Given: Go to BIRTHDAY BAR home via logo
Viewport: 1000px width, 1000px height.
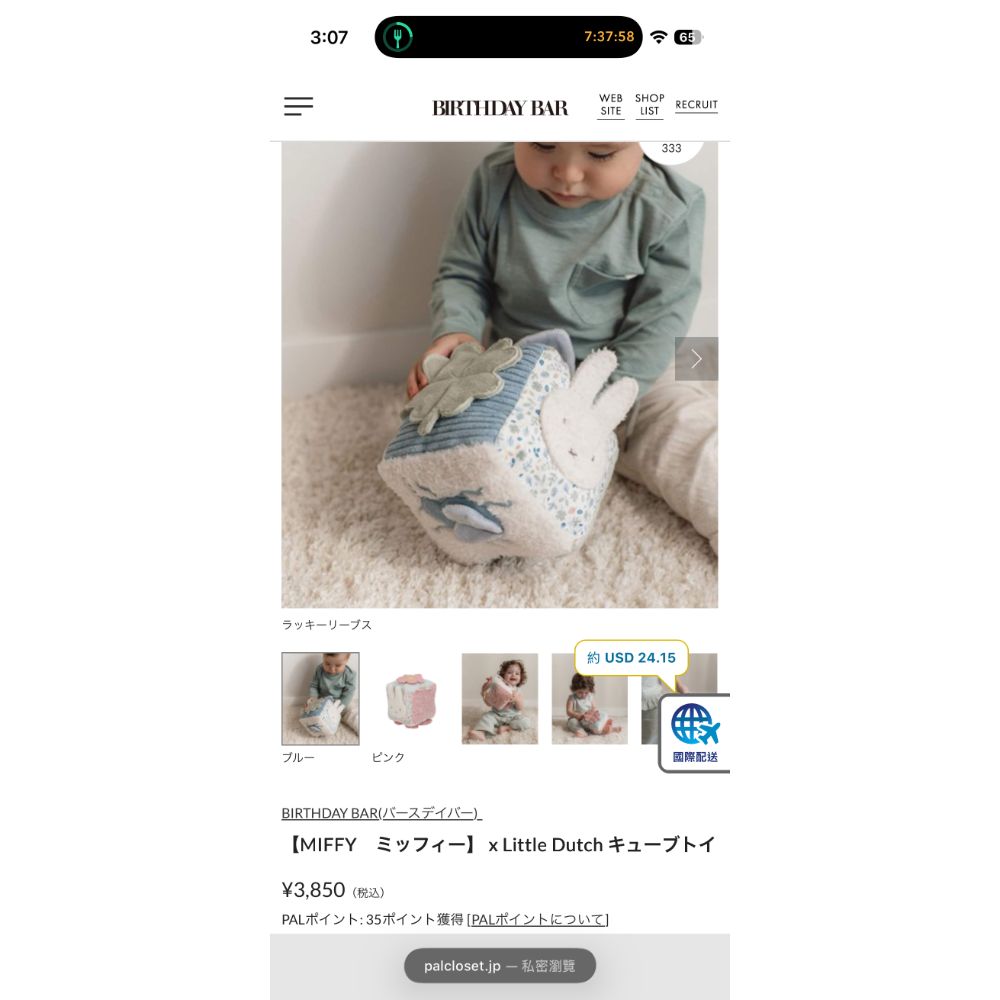Looking at the screenshot, I should (x=500, y=108).
